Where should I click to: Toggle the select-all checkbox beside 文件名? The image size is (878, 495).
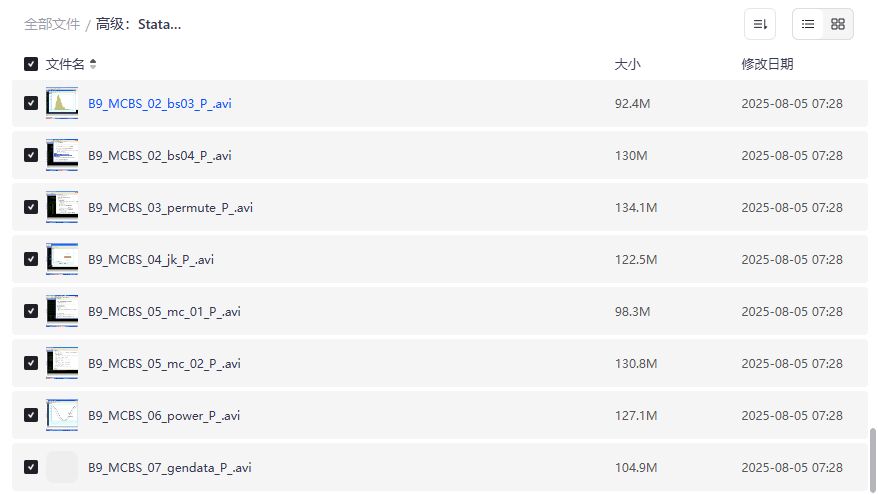[x=31, y=64]
